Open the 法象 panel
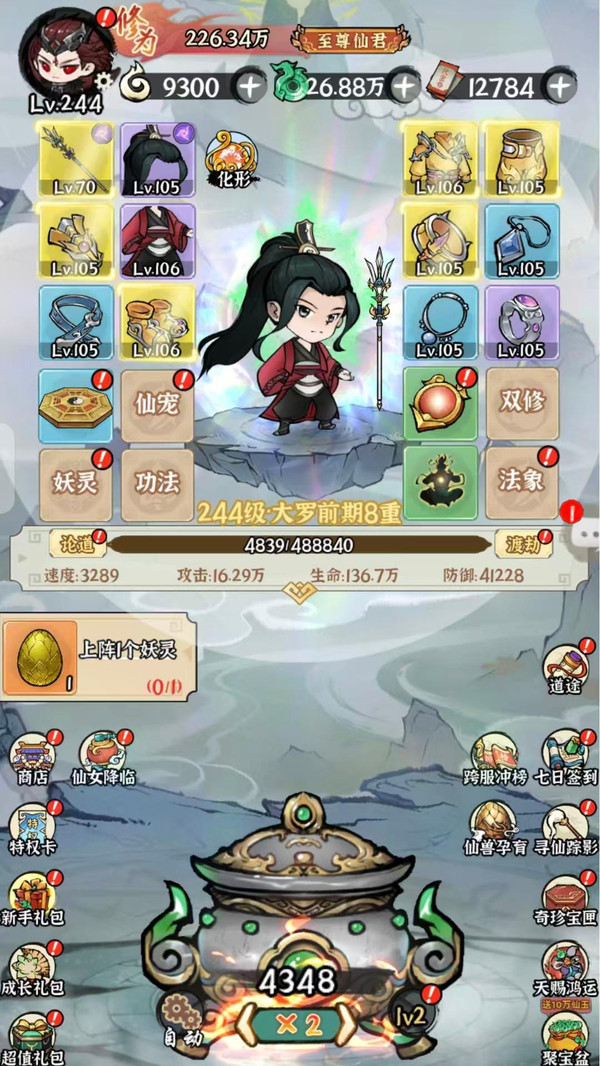Screen dimensions: 600x1066 [x=521, y=482]
